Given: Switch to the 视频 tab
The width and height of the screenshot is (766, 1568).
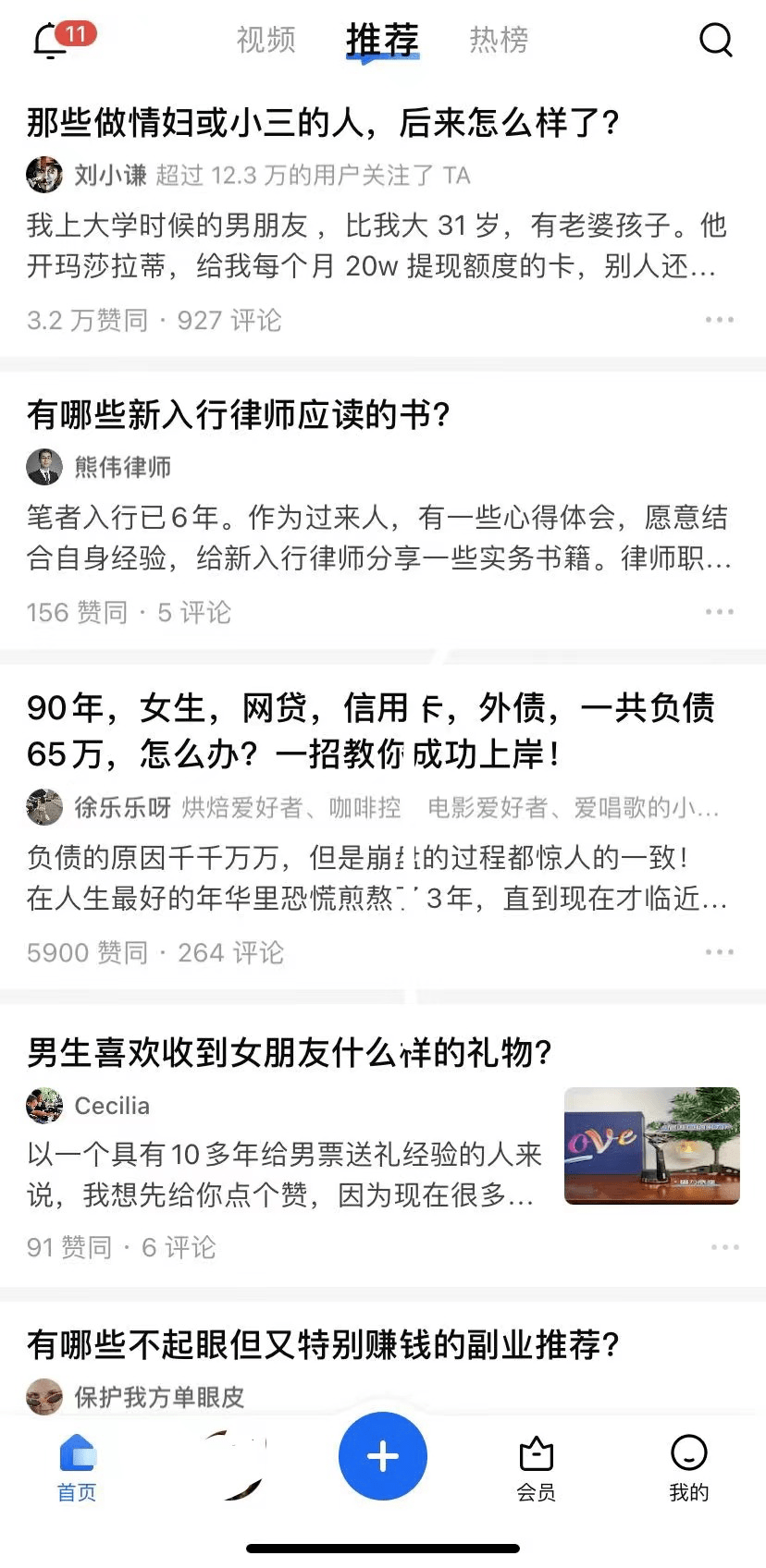Looking at the screenshot, I should pos(266,41).
